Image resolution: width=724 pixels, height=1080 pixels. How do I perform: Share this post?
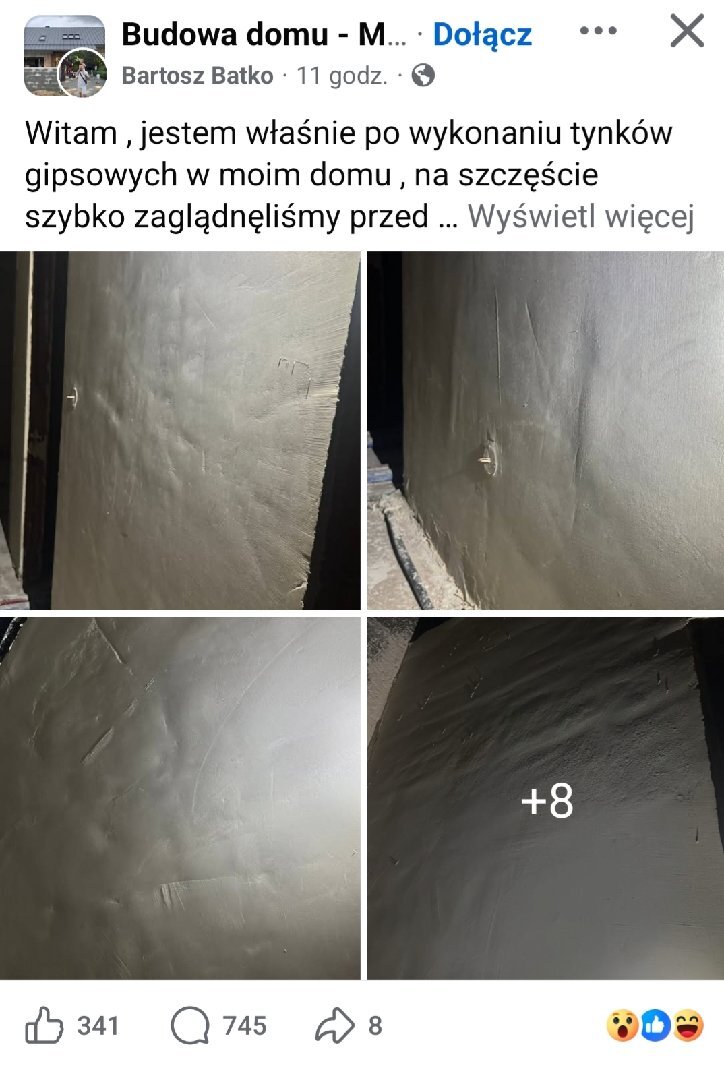[348, 1026]
